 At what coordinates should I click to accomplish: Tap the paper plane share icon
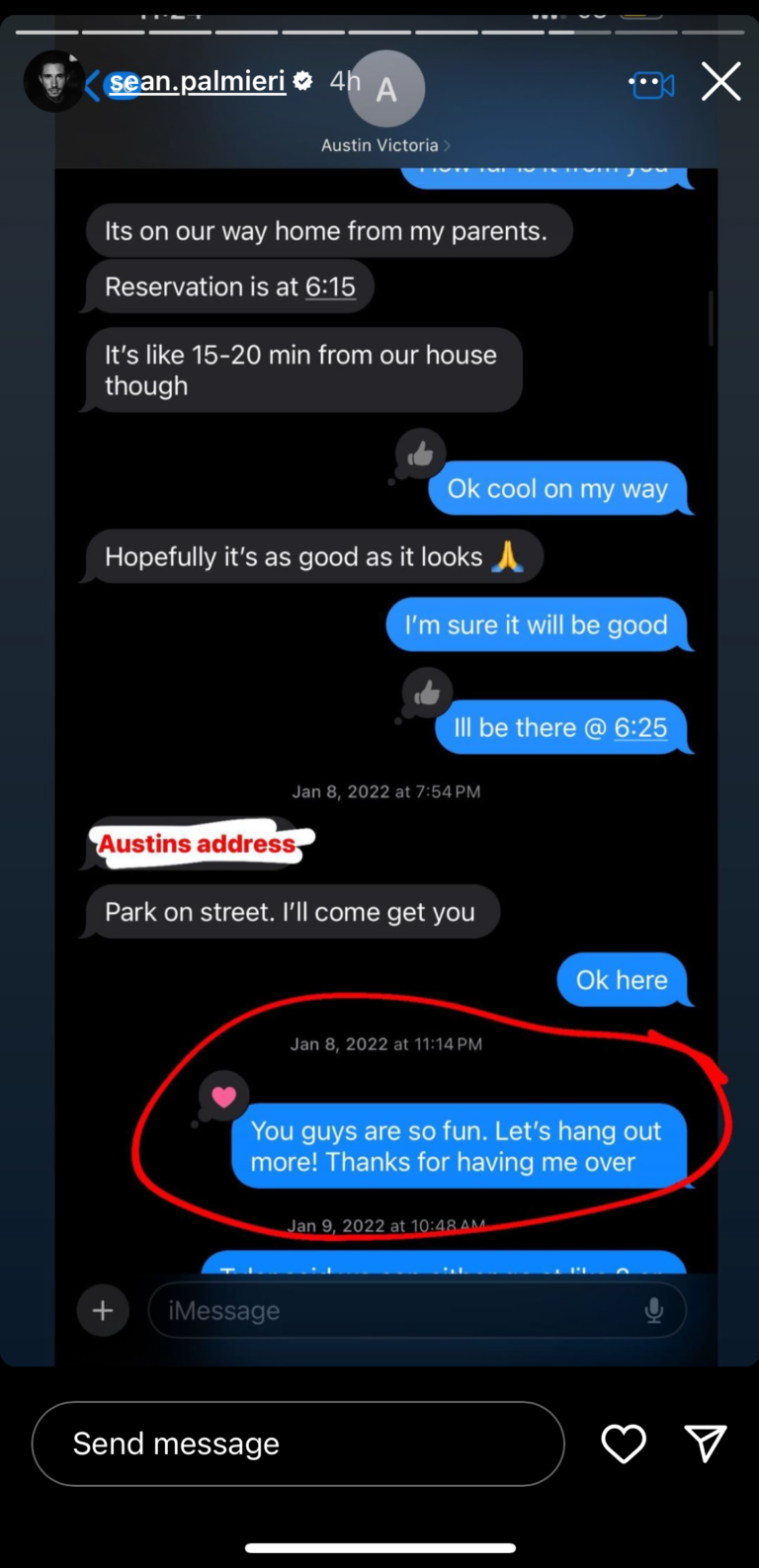(705, 1444)
